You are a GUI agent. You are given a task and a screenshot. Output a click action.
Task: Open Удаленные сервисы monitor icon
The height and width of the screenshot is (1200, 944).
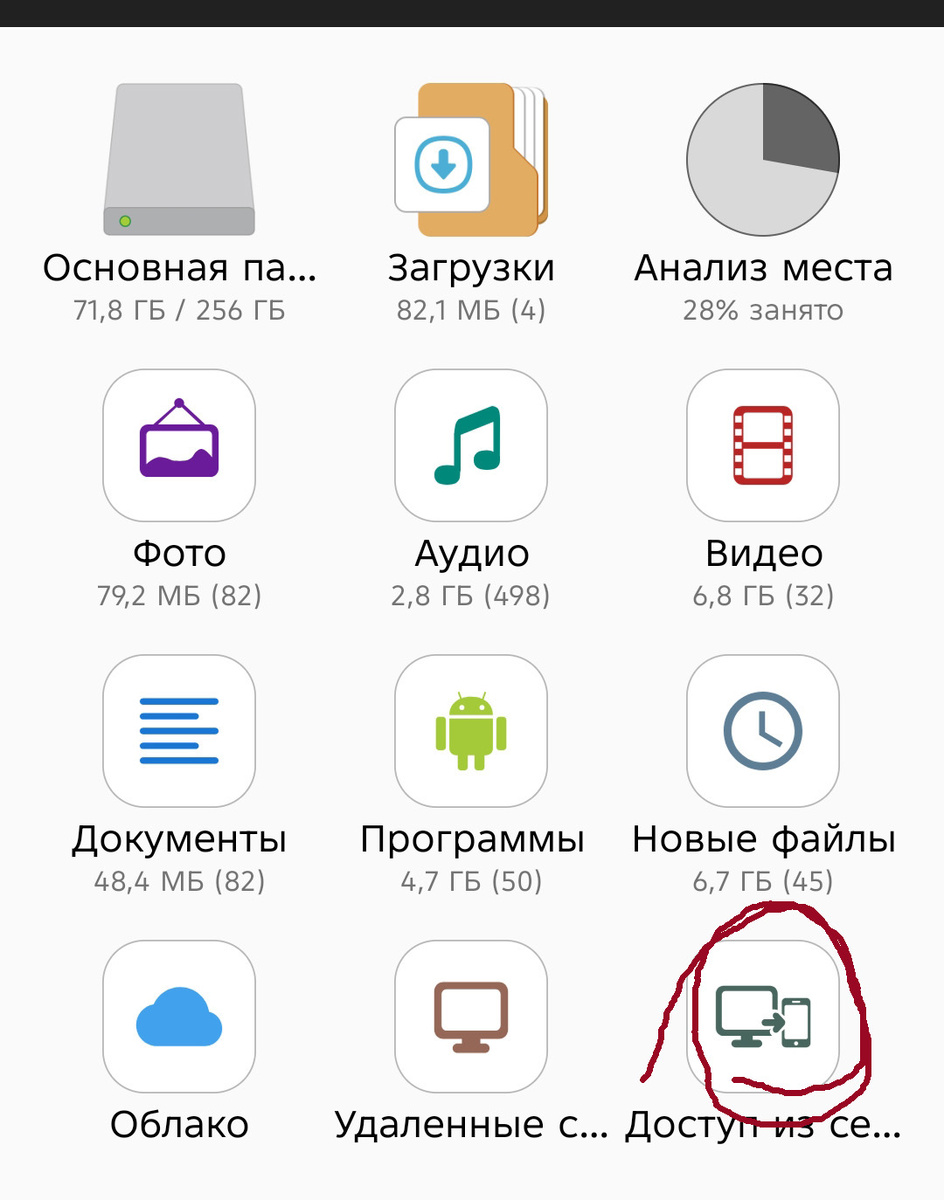coord(470,1015)
